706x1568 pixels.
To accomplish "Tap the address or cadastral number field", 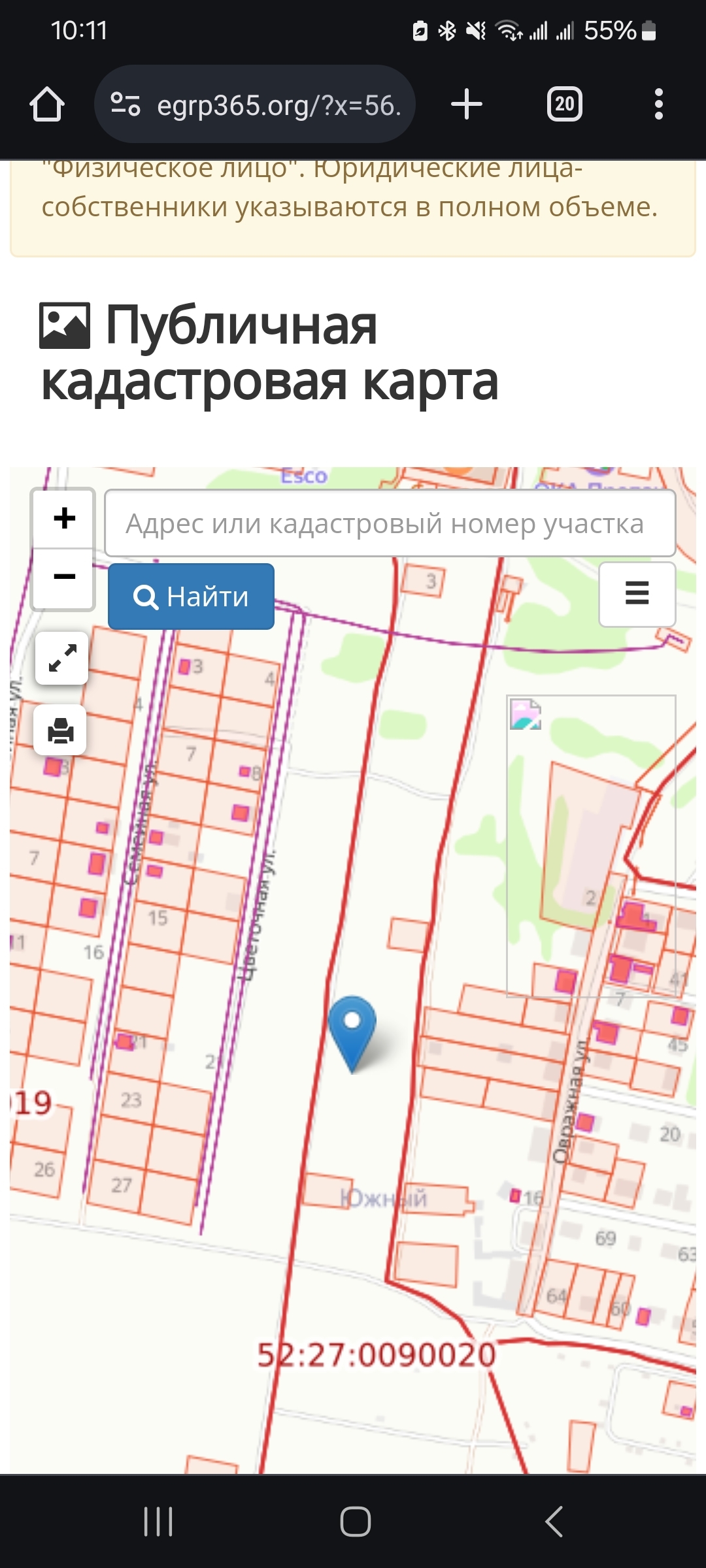I will click(390, 523).
